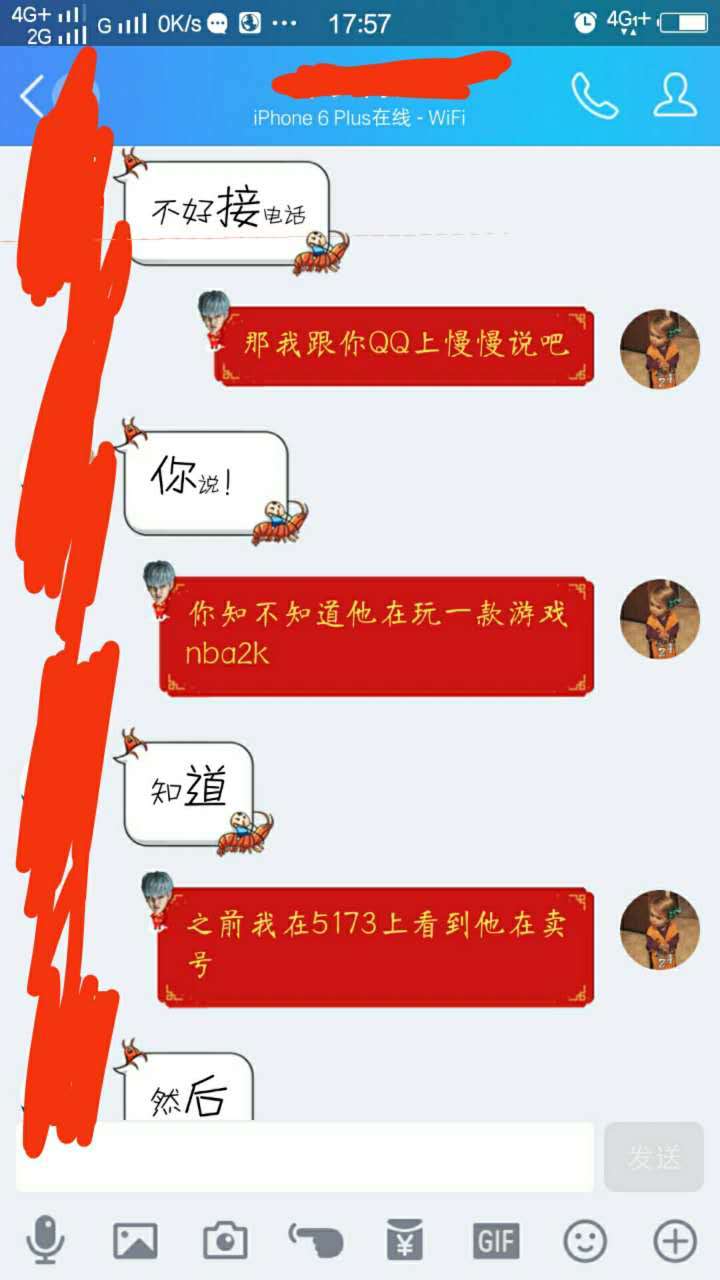This screenshot has width=720, height=1280.
Task: Open the contact profile icon
Action: pos(675,96)
